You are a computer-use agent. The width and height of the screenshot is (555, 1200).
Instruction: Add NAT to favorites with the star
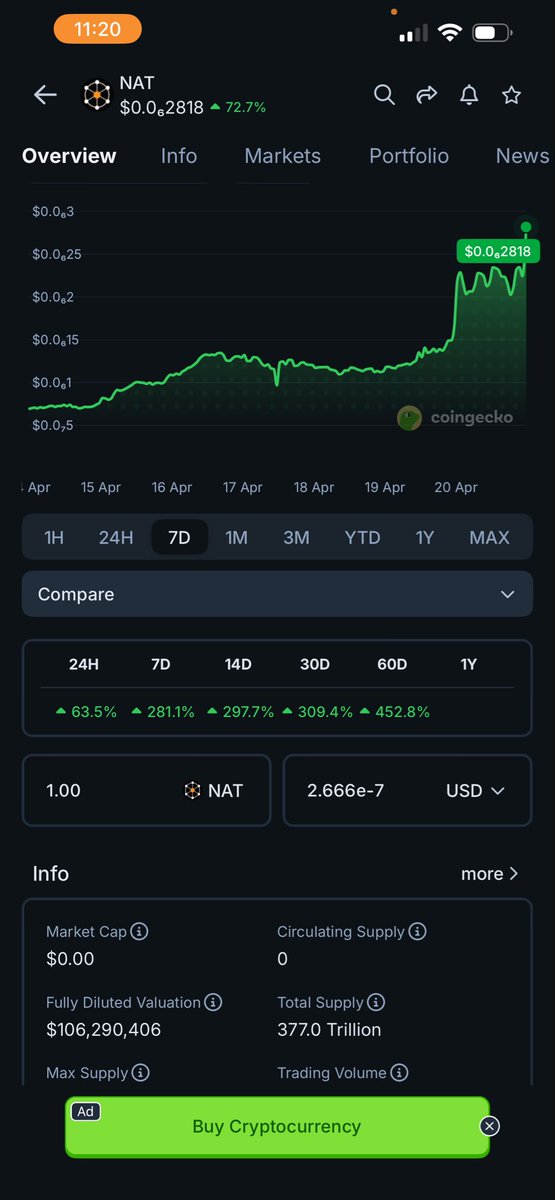click(511, 95)
